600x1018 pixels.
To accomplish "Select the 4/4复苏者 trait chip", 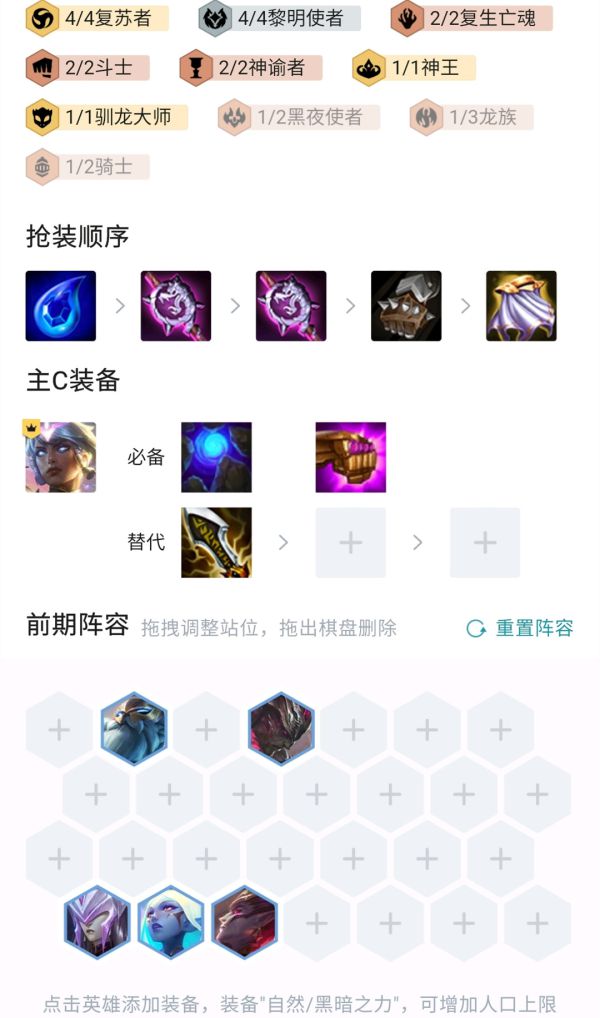I will [97, 18].
